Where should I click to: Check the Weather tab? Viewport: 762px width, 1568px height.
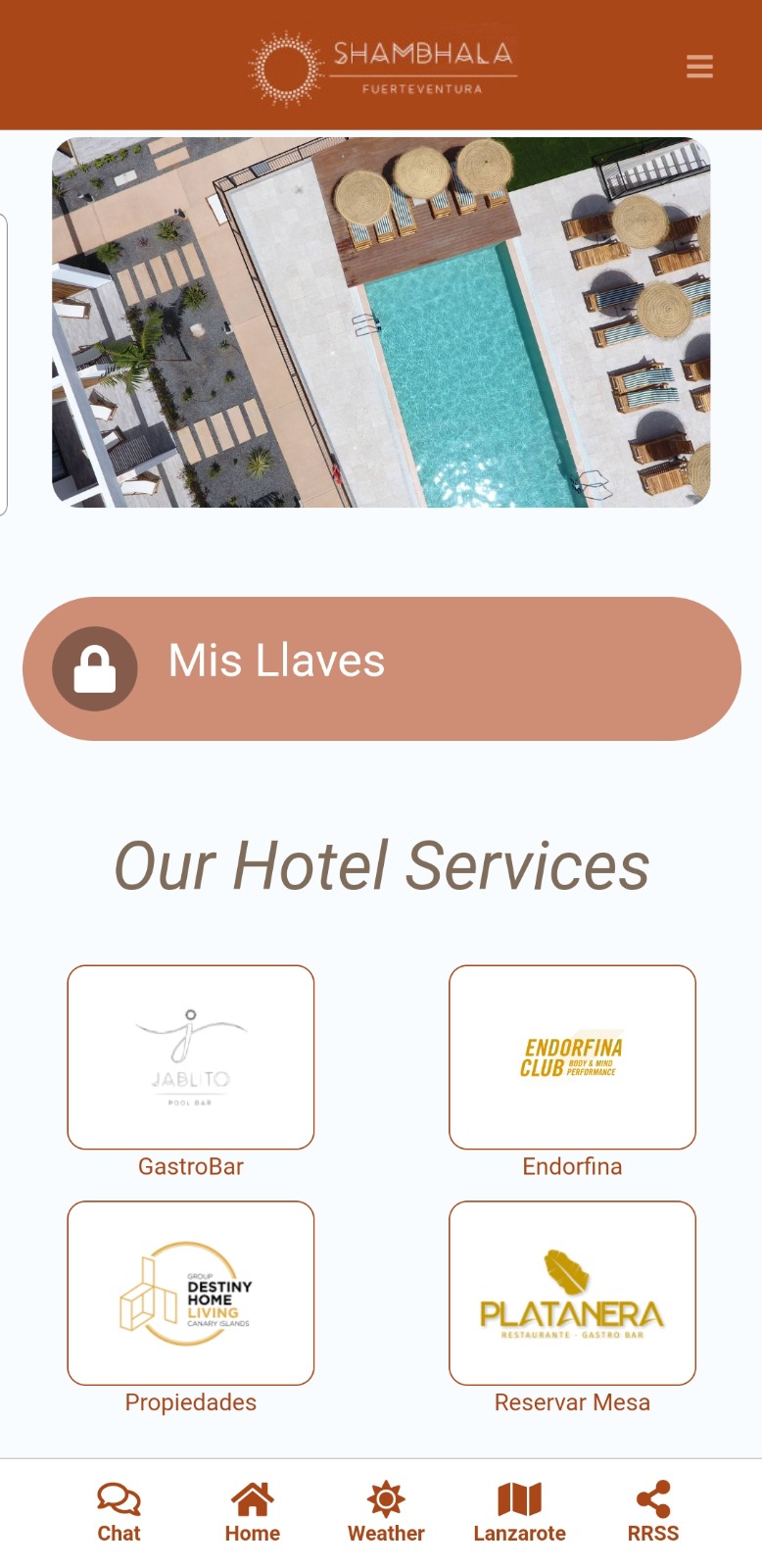click(x=386, y=1512)
